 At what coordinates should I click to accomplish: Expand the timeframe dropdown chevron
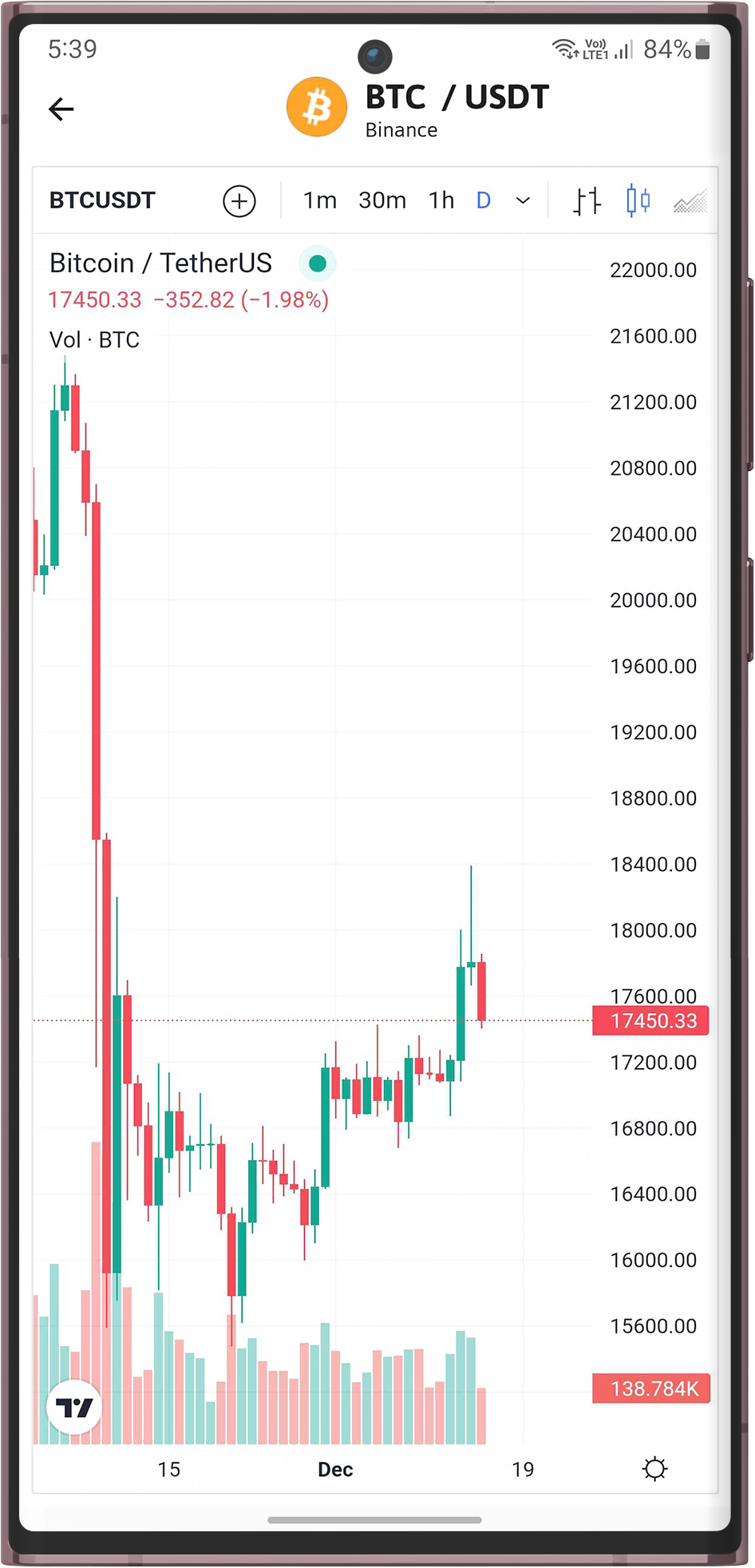pyautogui.click(x=523, y=200)
